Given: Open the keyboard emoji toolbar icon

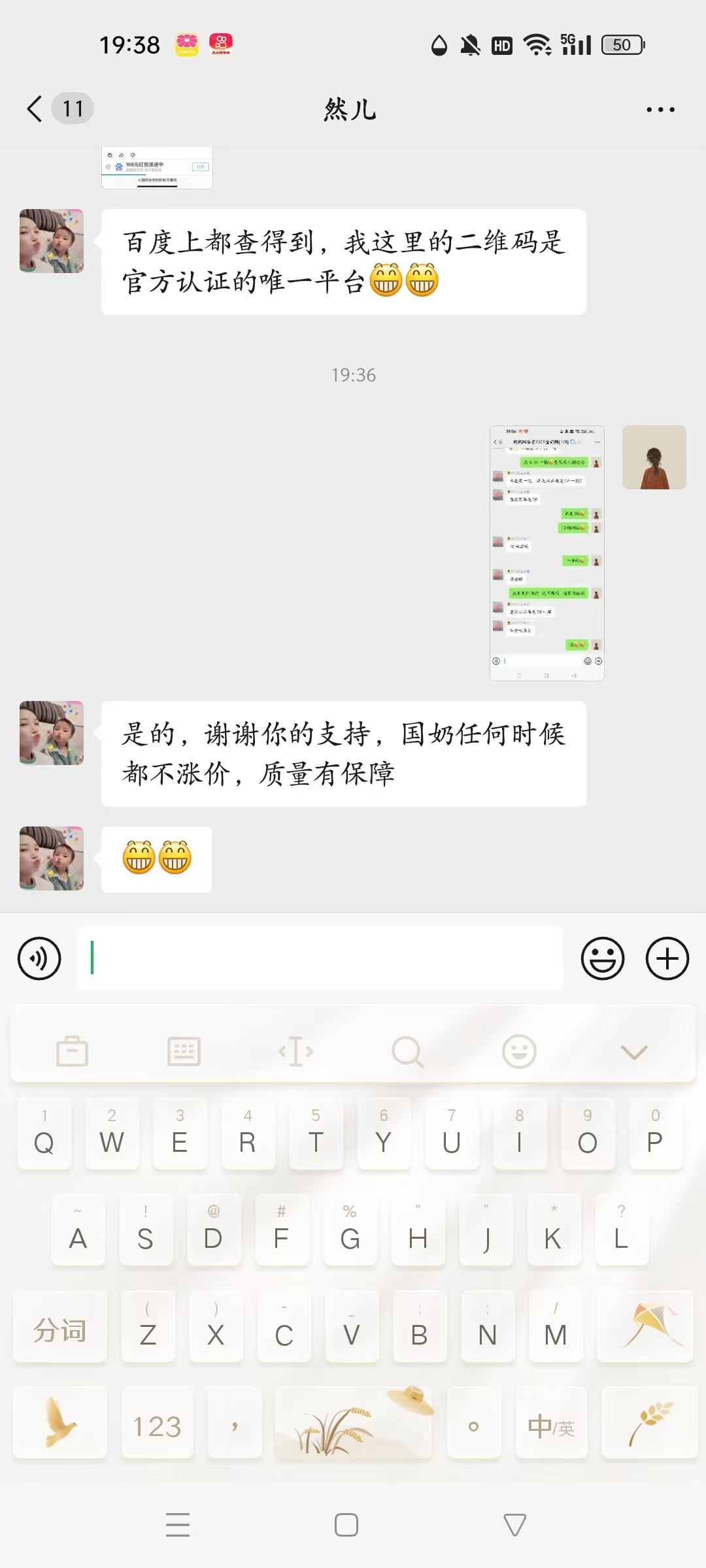Looking at the screenshot, I should tap(519, 1052).
